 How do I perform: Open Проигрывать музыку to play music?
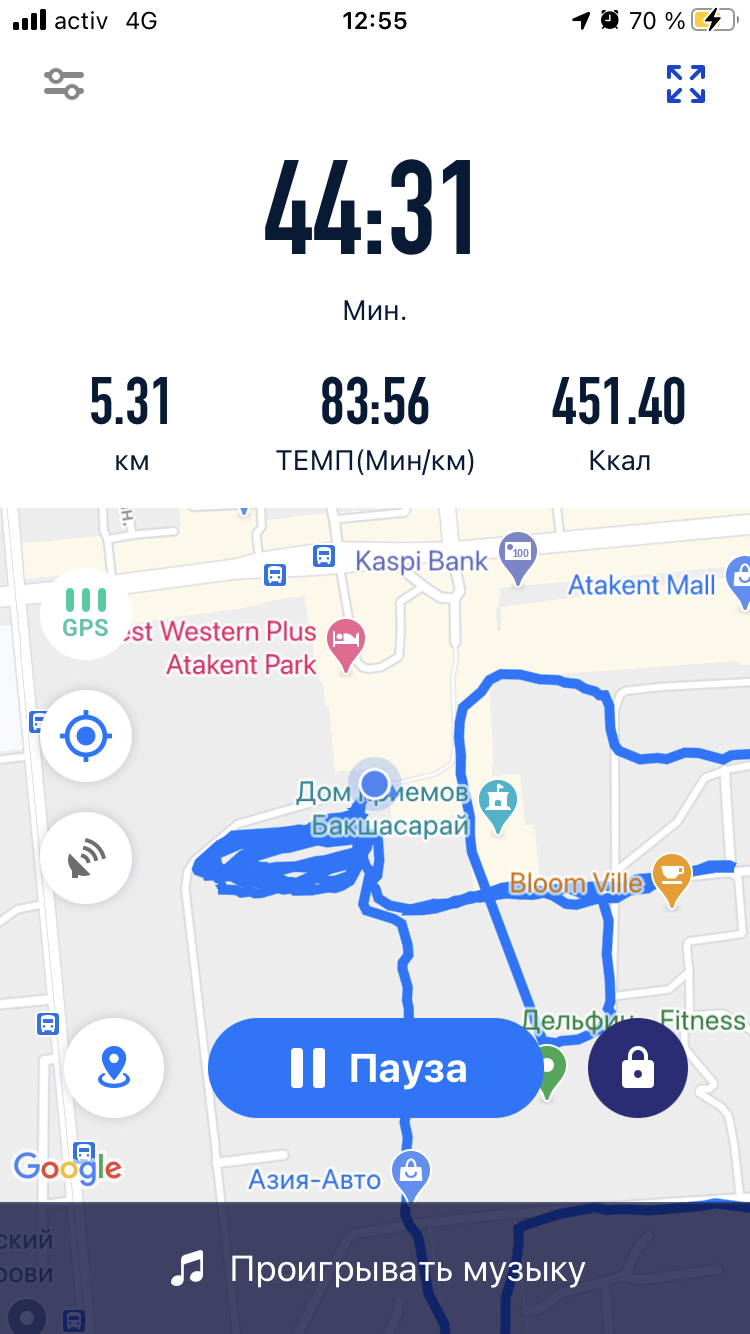click(x=376, y=1269)
